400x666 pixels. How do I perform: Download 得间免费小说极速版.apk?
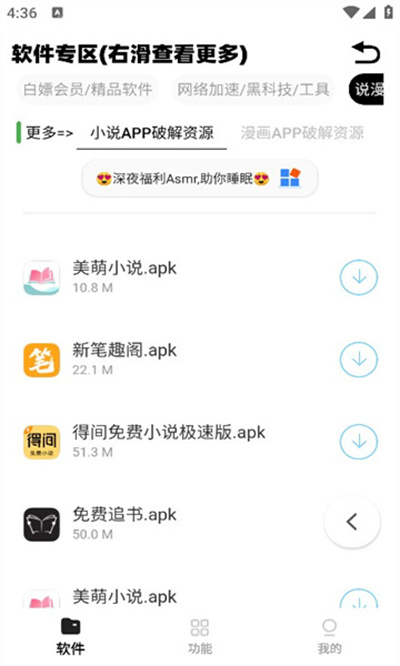pyautogui.click(x=359, y=442)
